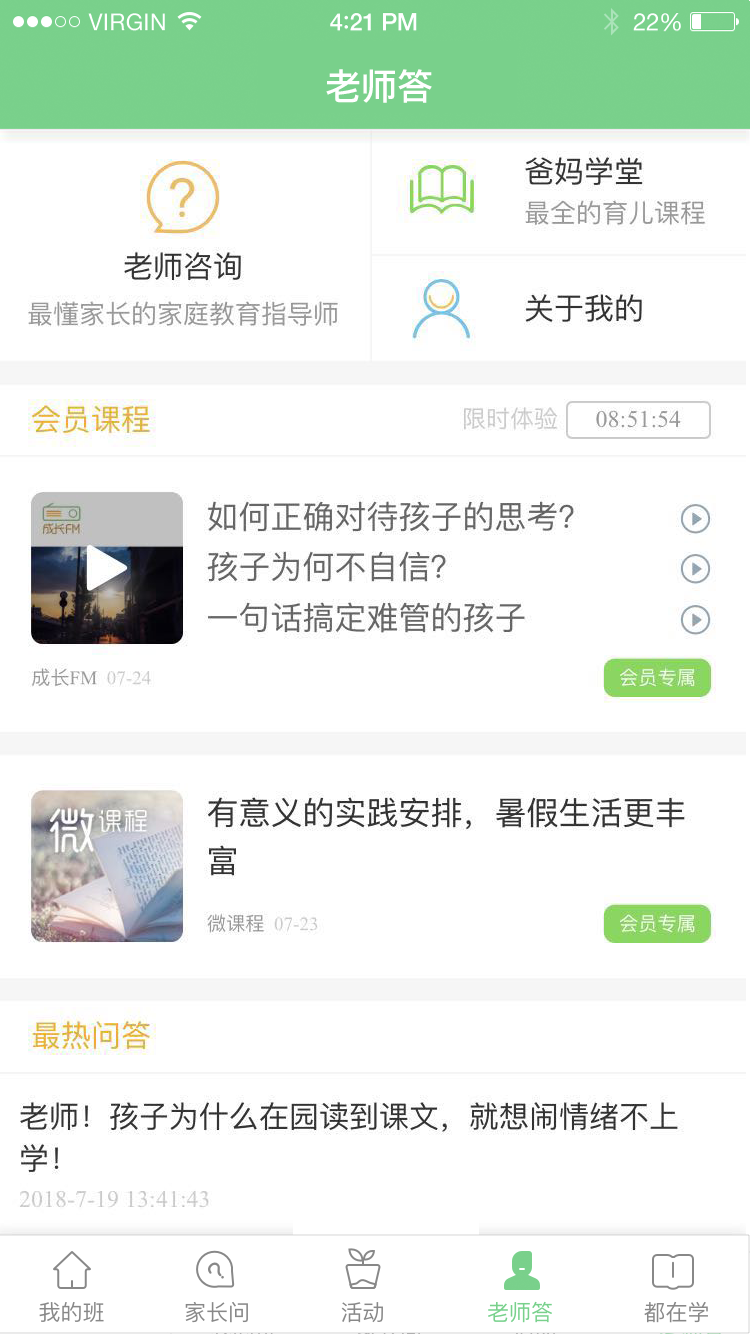This screenshot has width=750, height=1334.
Task: Tap the 会员专属 badge on 成长FM item
Action: click(657, 677)
